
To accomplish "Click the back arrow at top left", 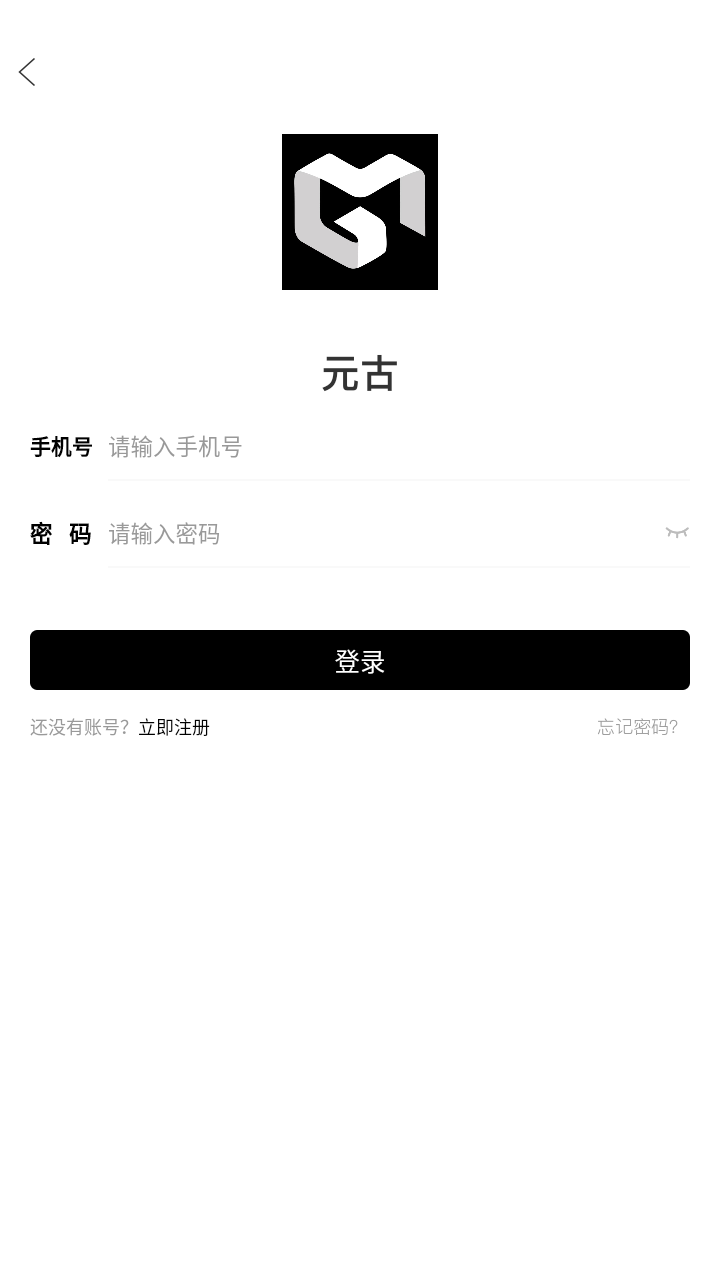I will pos(27,72).
